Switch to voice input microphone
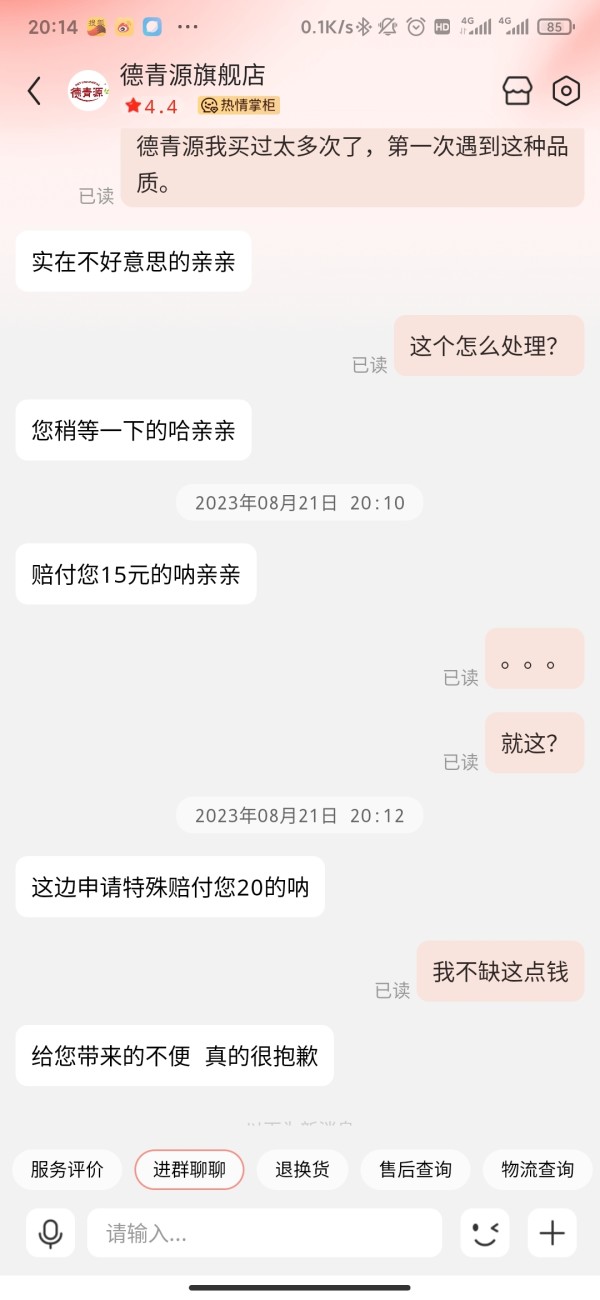The image size is (600, 1300). pos(50,1234)
